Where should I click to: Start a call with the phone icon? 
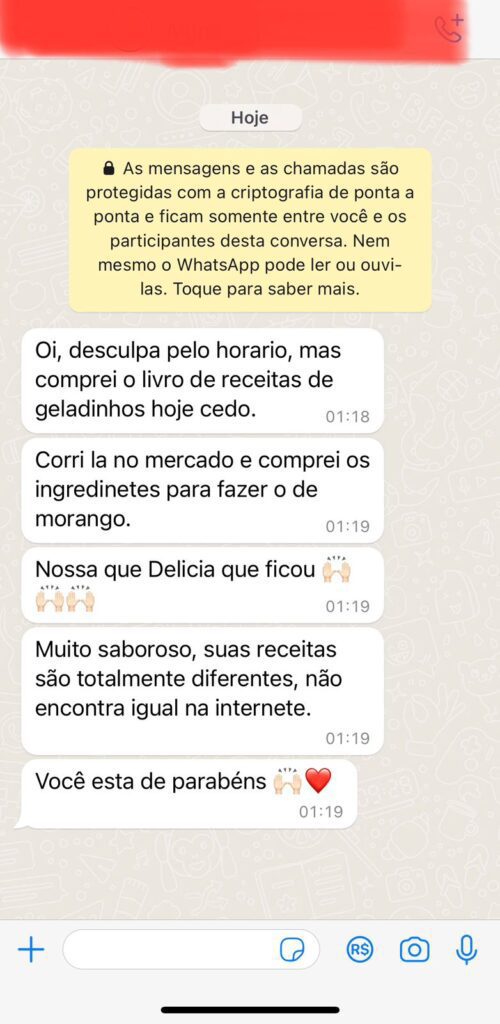(449, 29)
